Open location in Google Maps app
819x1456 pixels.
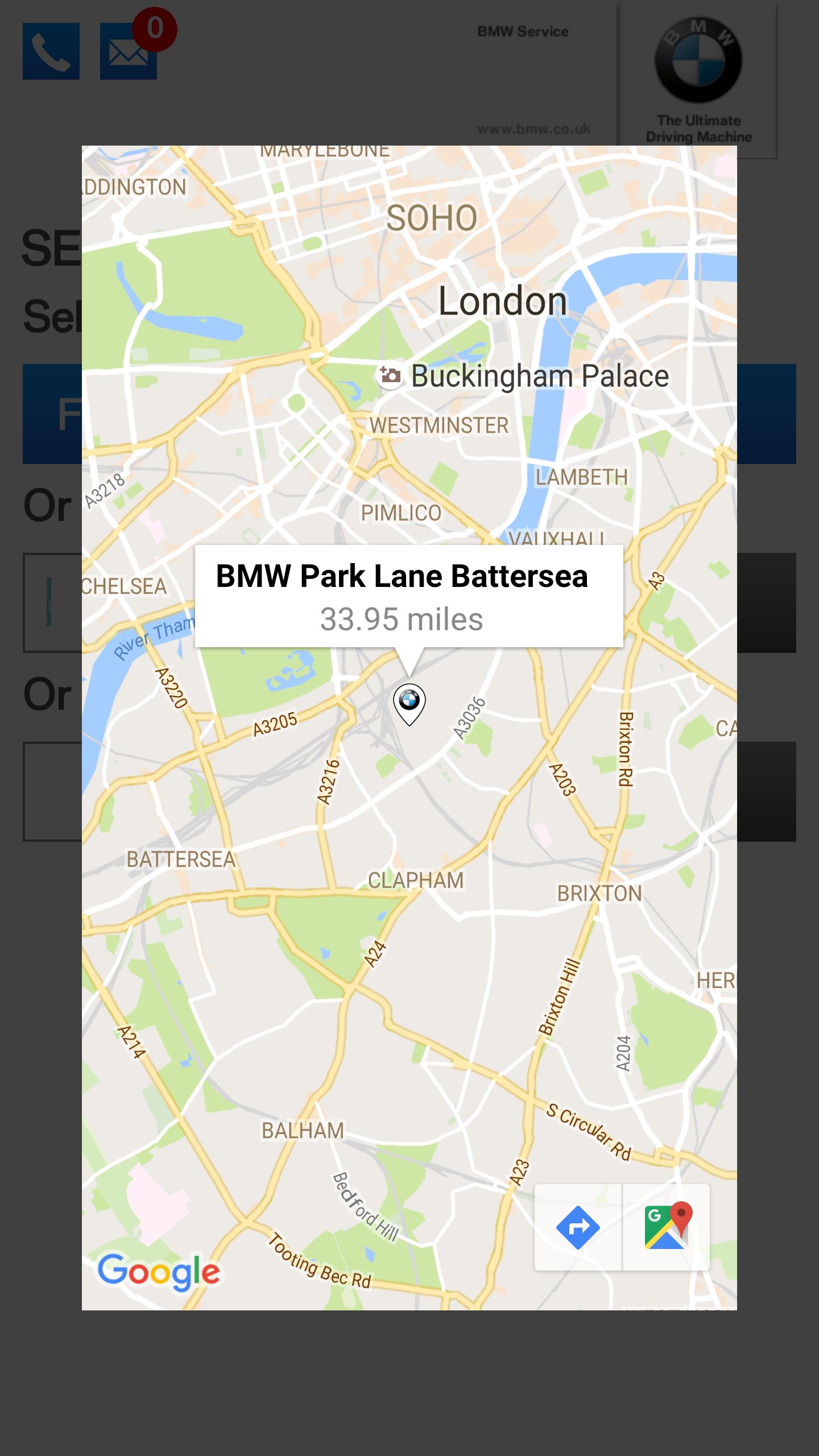[667, 1228]
